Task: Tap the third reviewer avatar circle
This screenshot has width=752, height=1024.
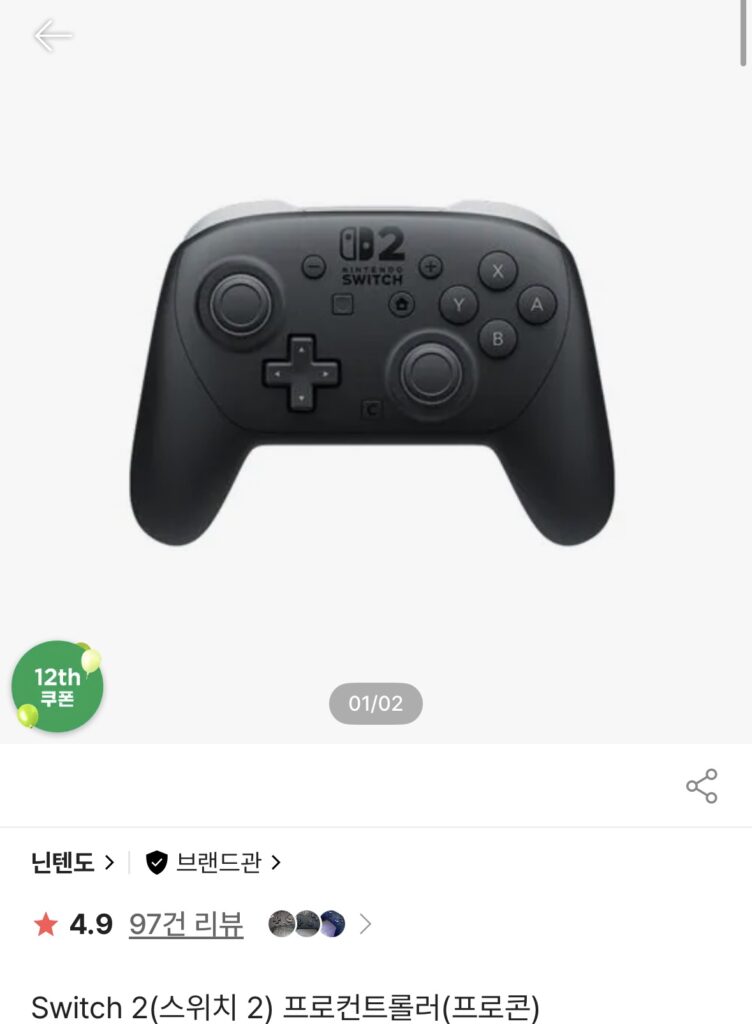Action: click(x=330, y=925)
